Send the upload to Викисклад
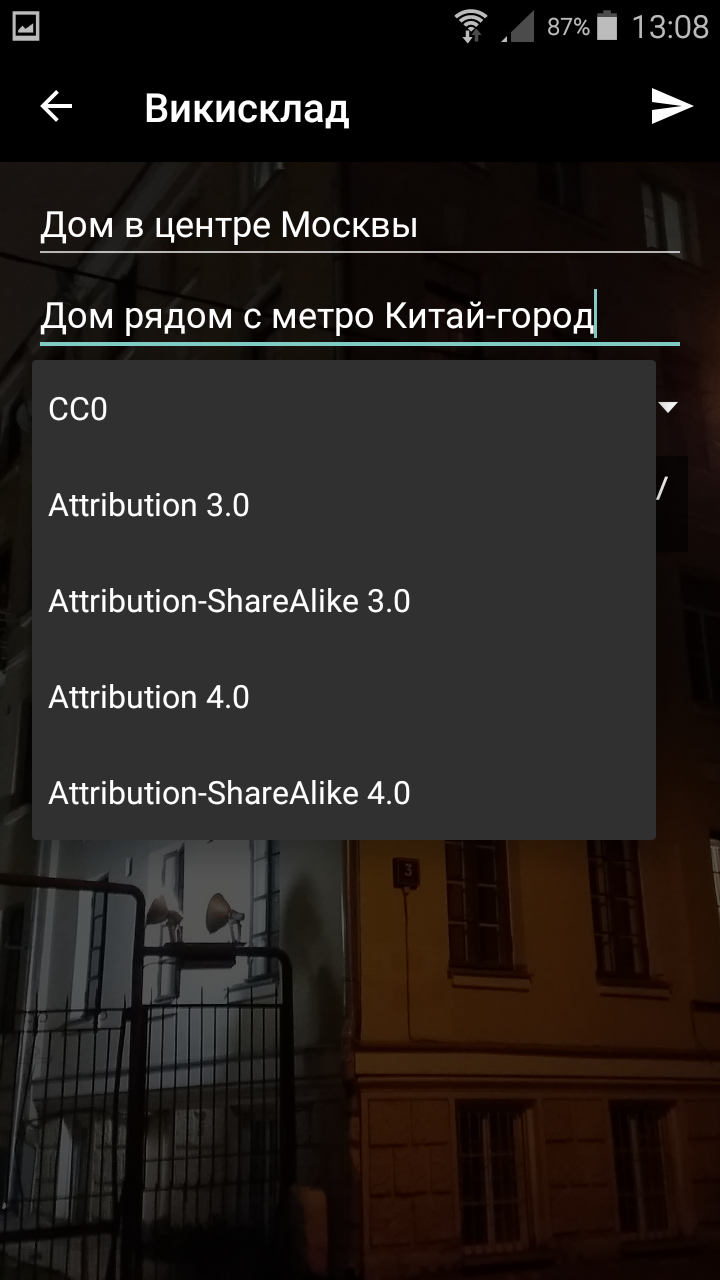 click(x=672, y=107)
